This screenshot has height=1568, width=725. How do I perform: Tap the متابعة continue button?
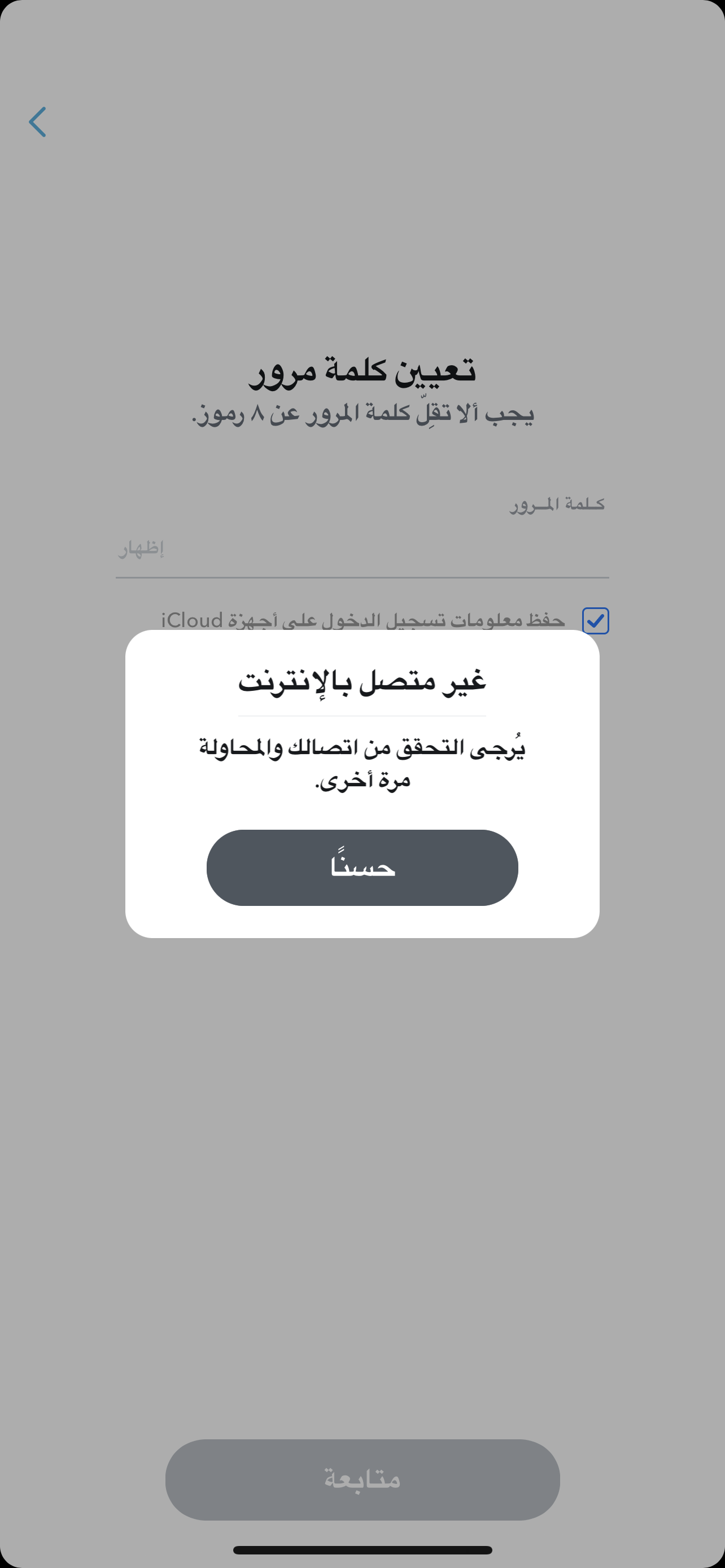(x=362, y=1479)
